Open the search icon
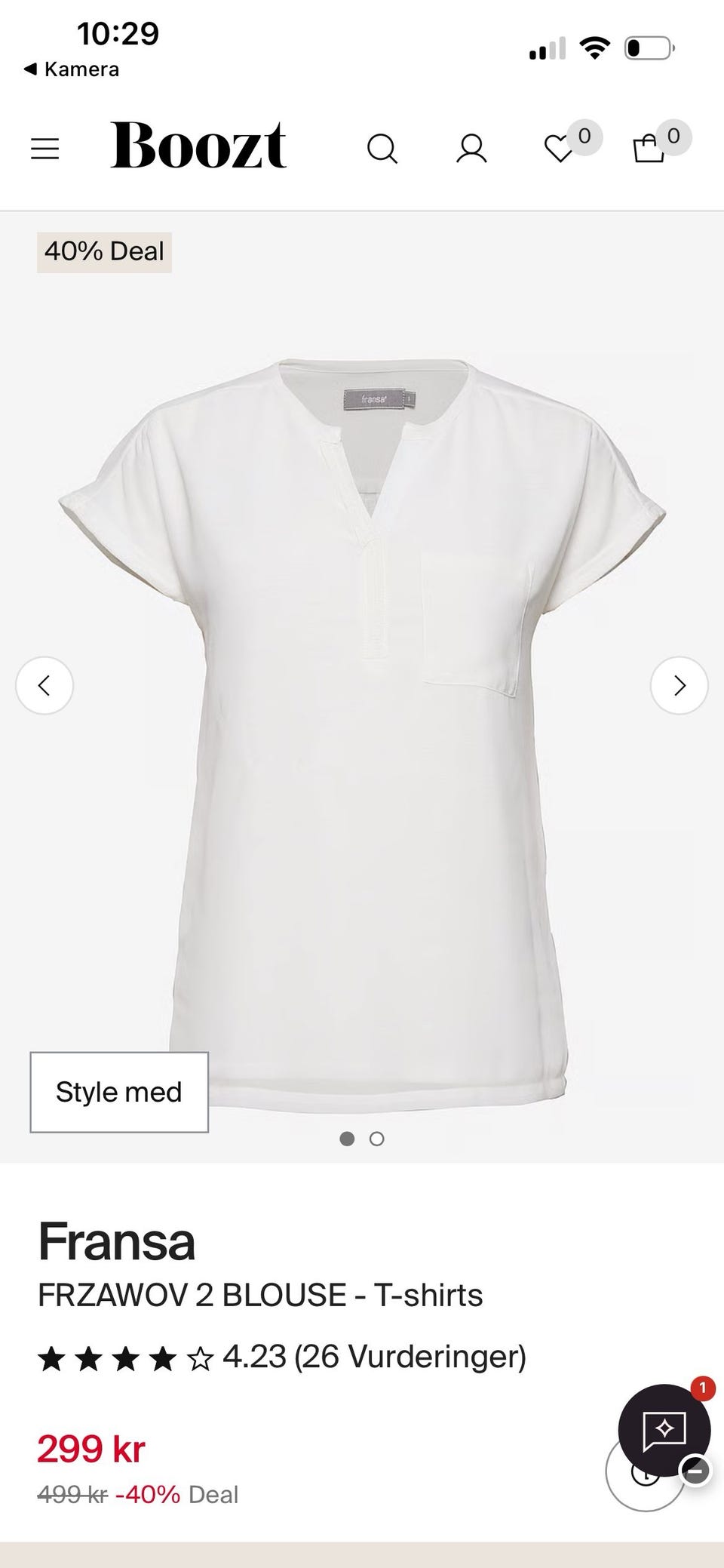The height and width of the screenshot is (1568, 724). 382,149
